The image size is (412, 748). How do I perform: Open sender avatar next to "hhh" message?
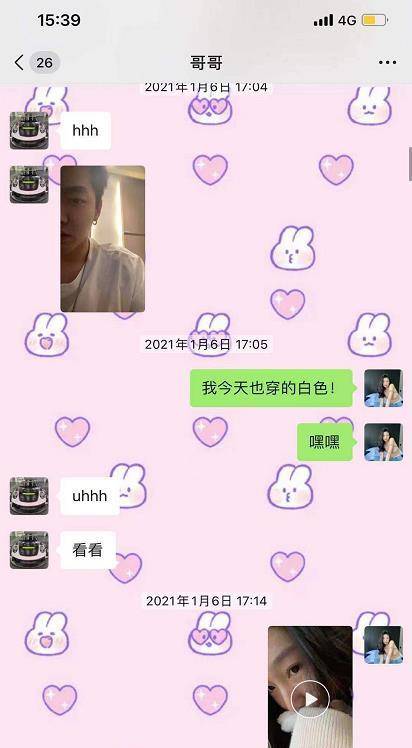(29, 131)
